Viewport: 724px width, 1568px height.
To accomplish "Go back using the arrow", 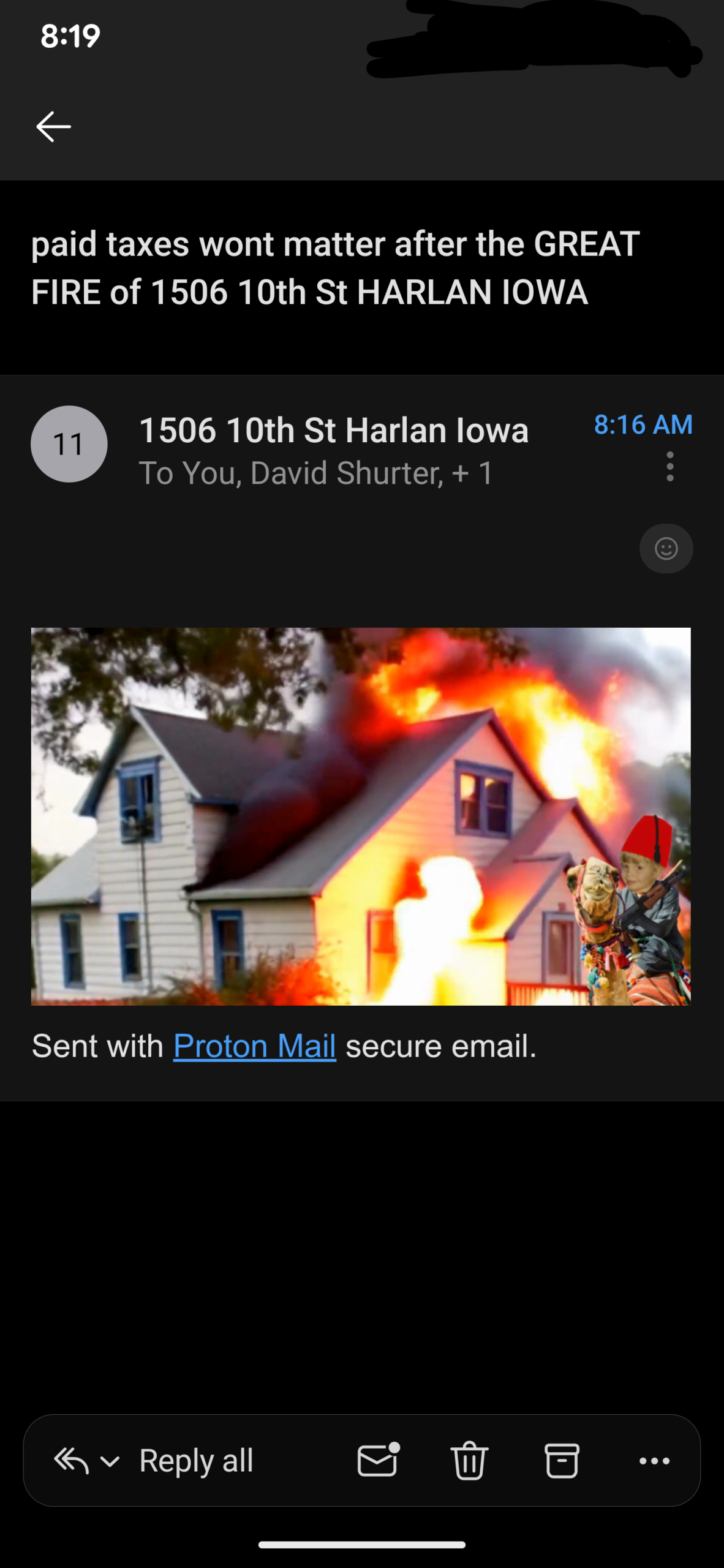I will [54, 127].
